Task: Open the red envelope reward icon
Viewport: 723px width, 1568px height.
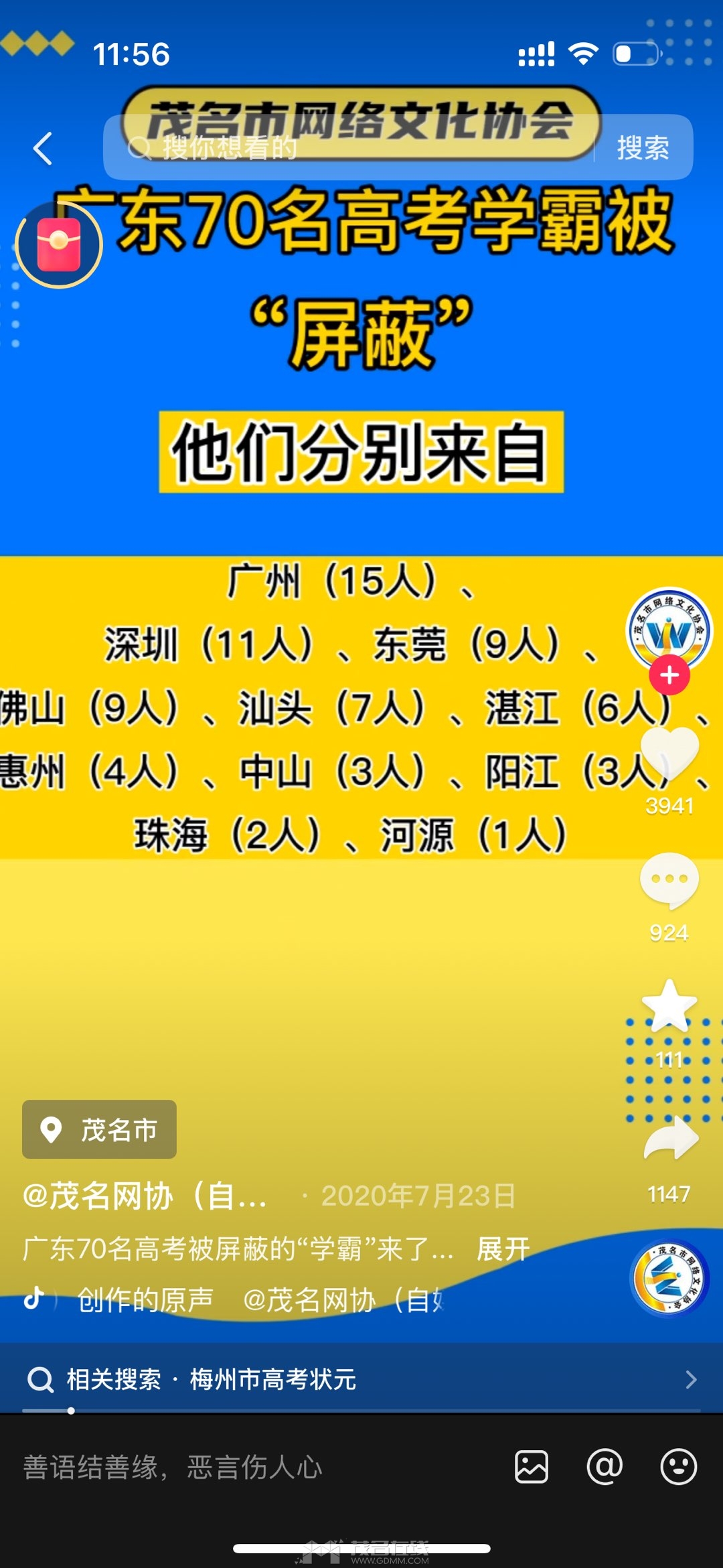Action: point(59,245)
